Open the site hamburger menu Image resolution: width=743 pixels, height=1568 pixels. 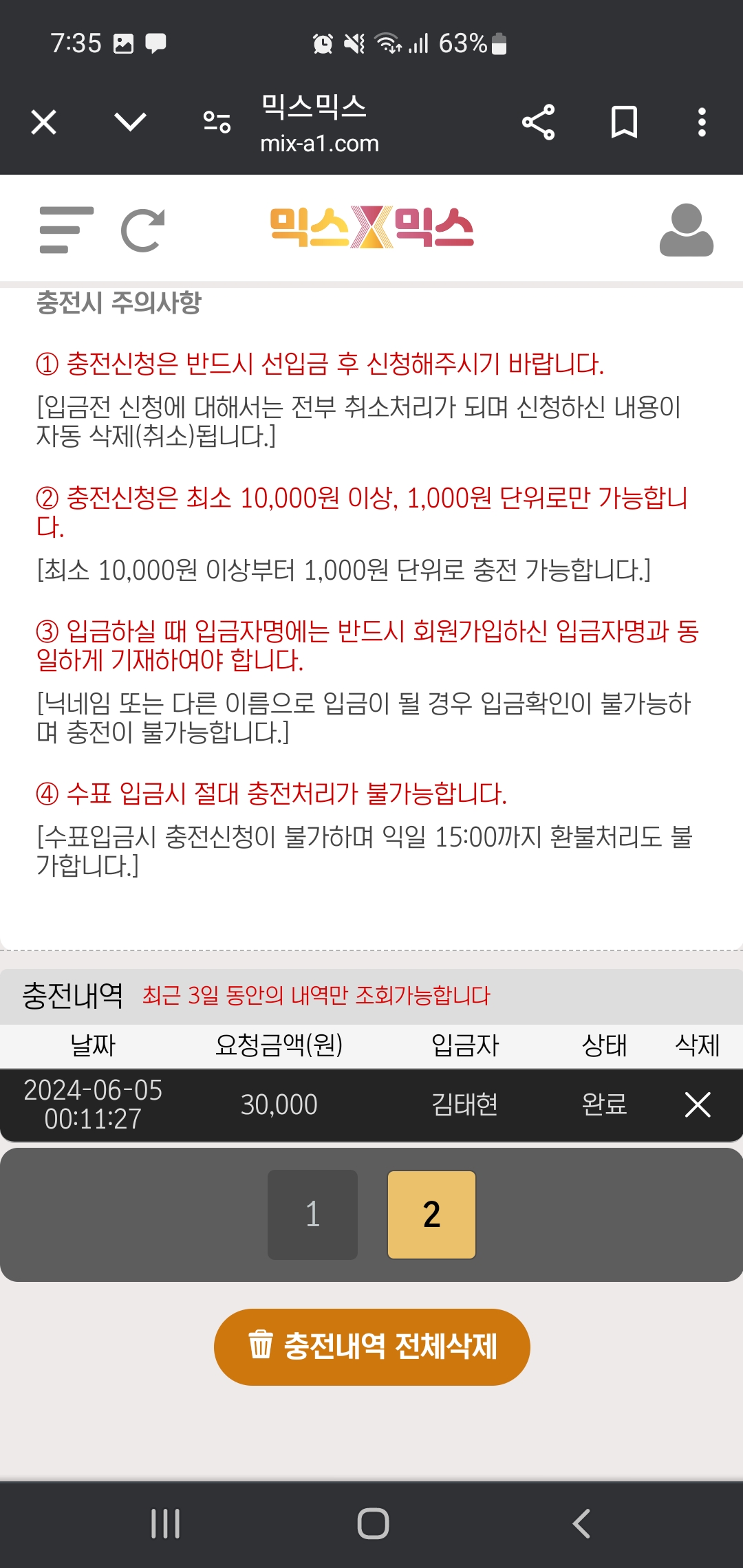(66, 230)
